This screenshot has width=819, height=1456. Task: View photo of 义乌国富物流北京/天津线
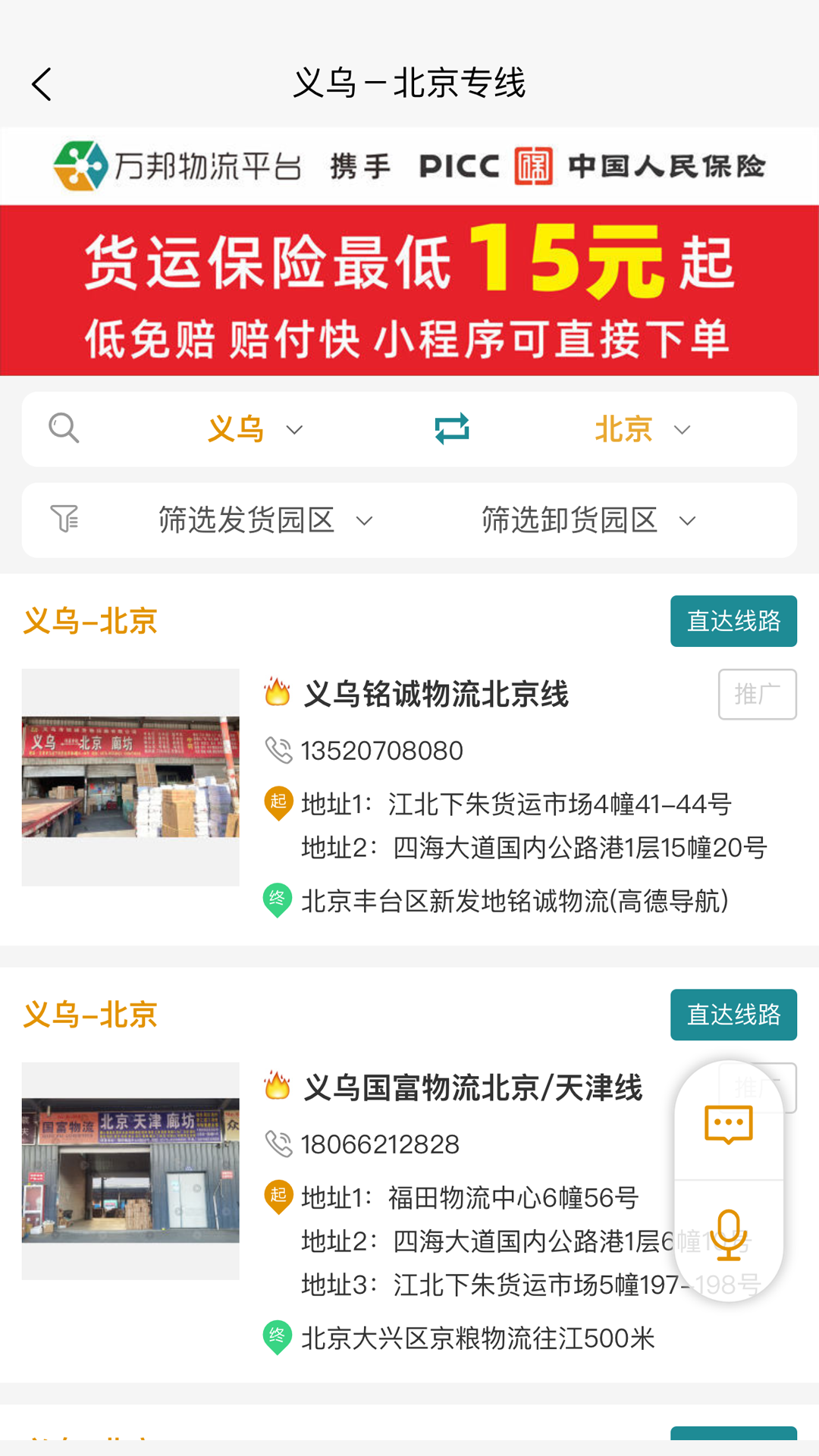(x=130, y=1171)
